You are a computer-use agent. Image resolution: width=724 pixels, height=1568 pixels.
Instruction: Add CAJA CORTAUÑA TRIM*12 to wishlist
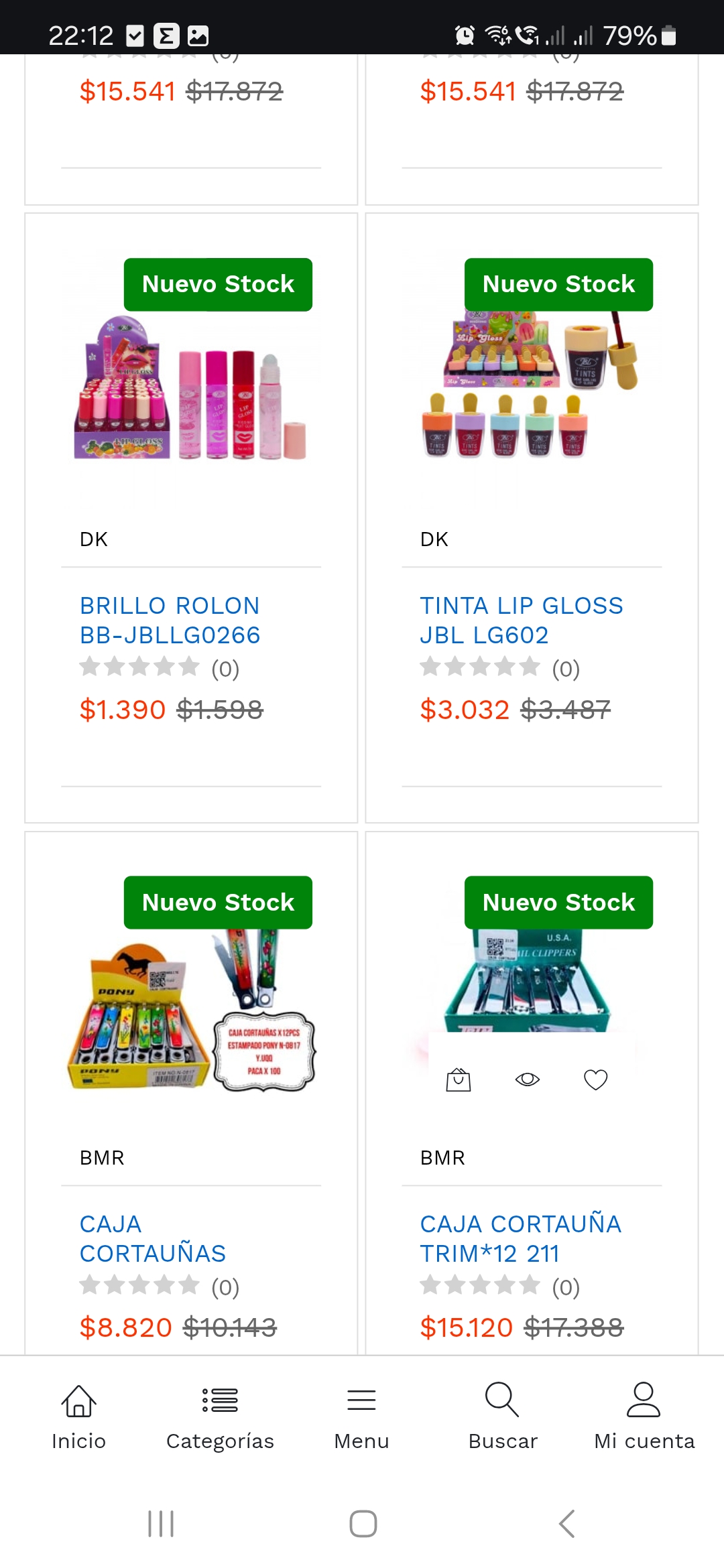click(595, 1080)
